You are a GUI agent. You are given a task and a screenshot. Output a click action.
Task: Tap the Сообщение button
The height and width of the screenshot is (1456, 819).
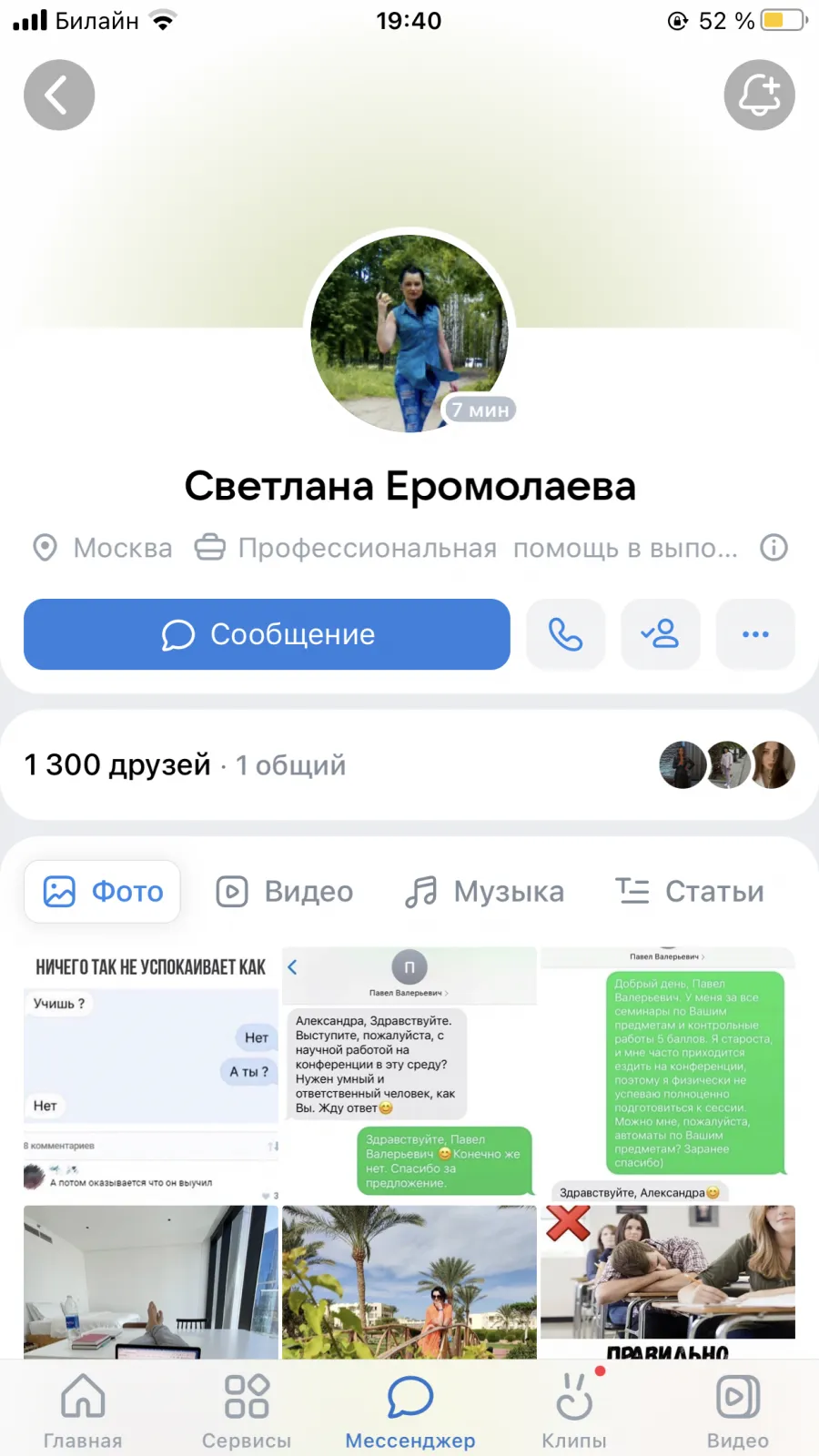coord(267,634)
